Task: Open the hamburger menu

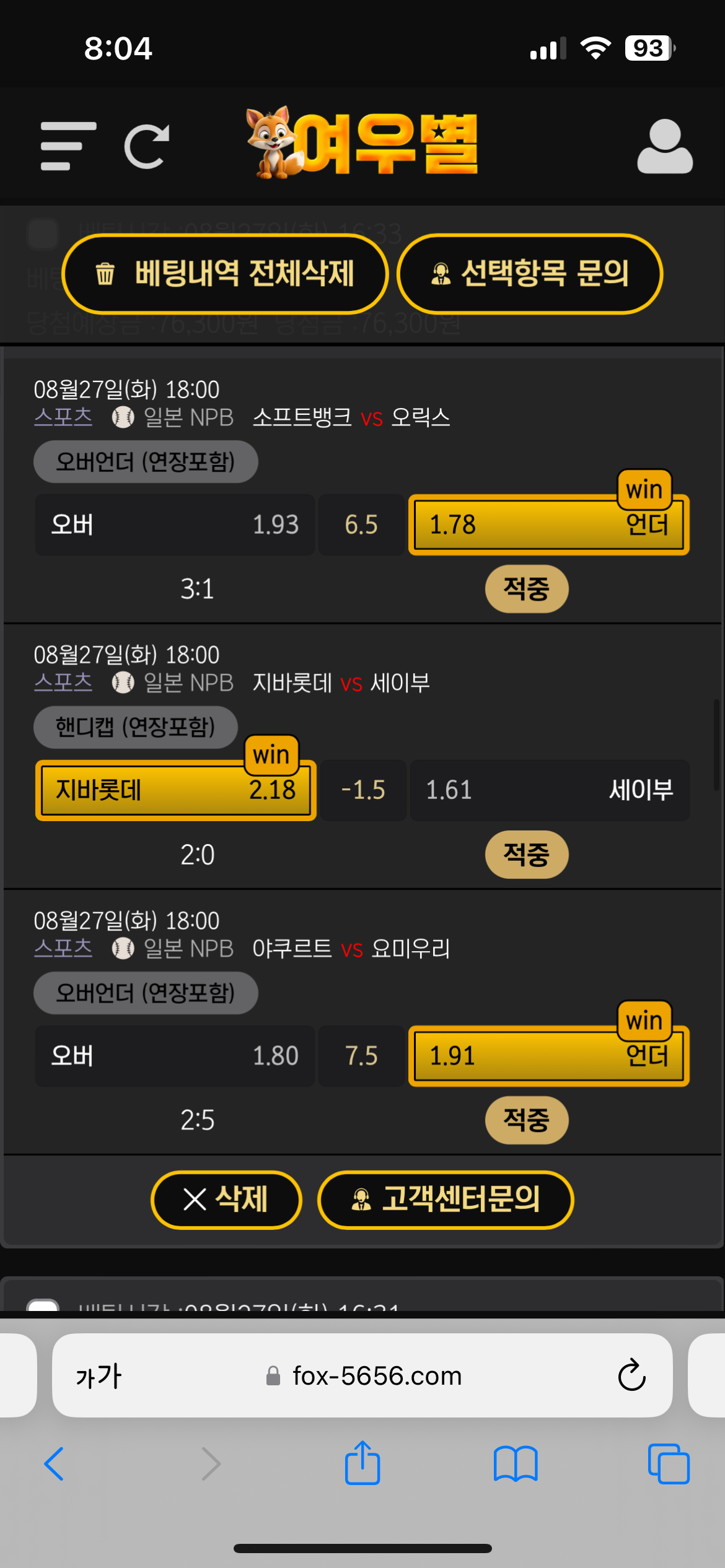Action: point(68,146)
